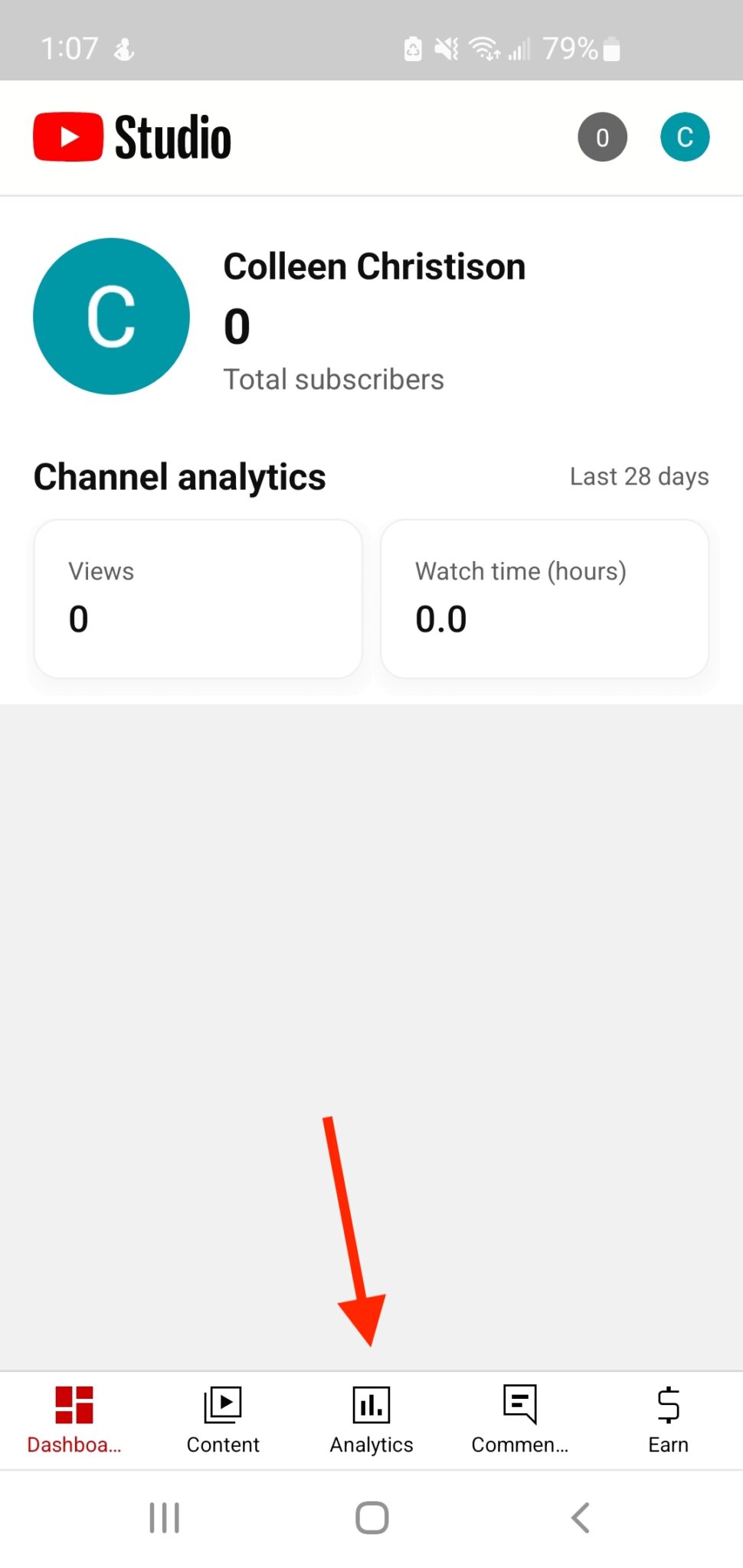Open Channel analytics details
The height and width of the screenshot is (1568, 743).
tap(179, 476)
